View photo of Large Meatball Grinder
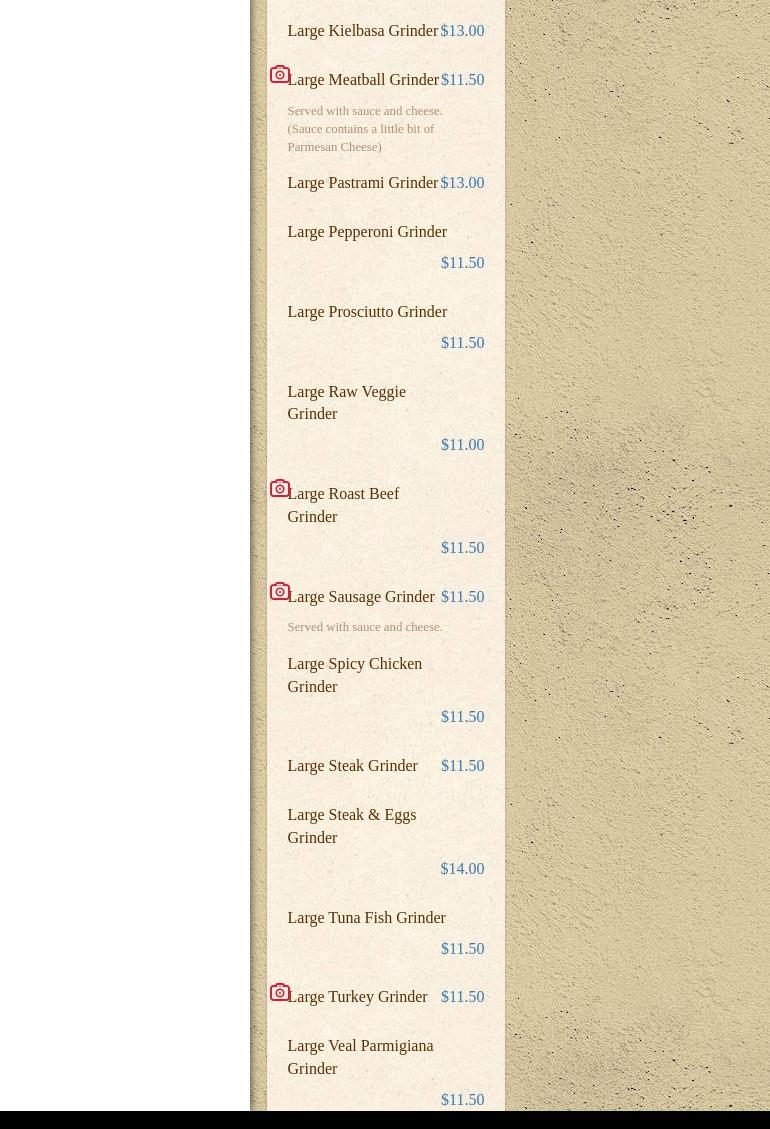The height and width of the screenshot is (1129, 770). click(x=280, y=75)
